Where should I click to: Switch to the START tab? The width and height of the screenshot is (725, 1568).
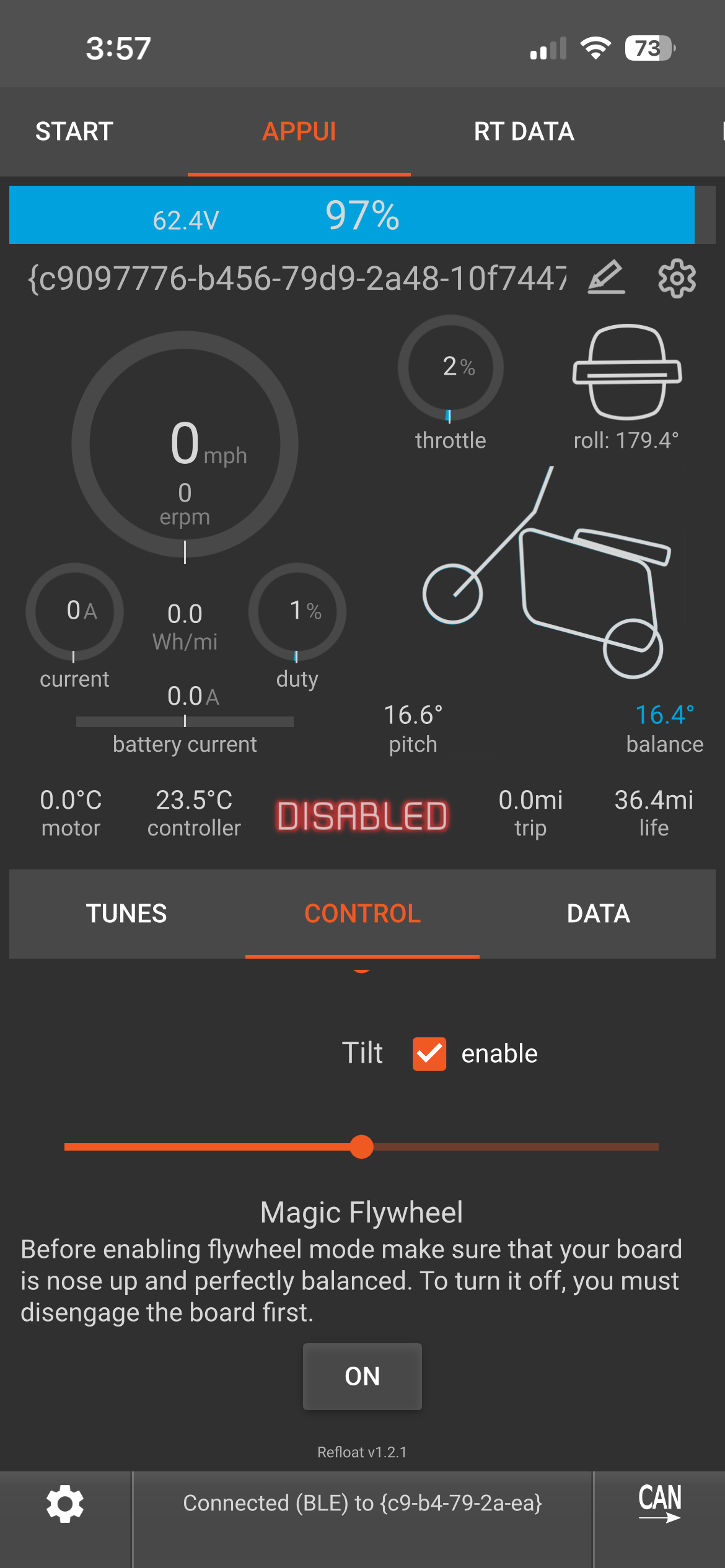click(74, 131)
